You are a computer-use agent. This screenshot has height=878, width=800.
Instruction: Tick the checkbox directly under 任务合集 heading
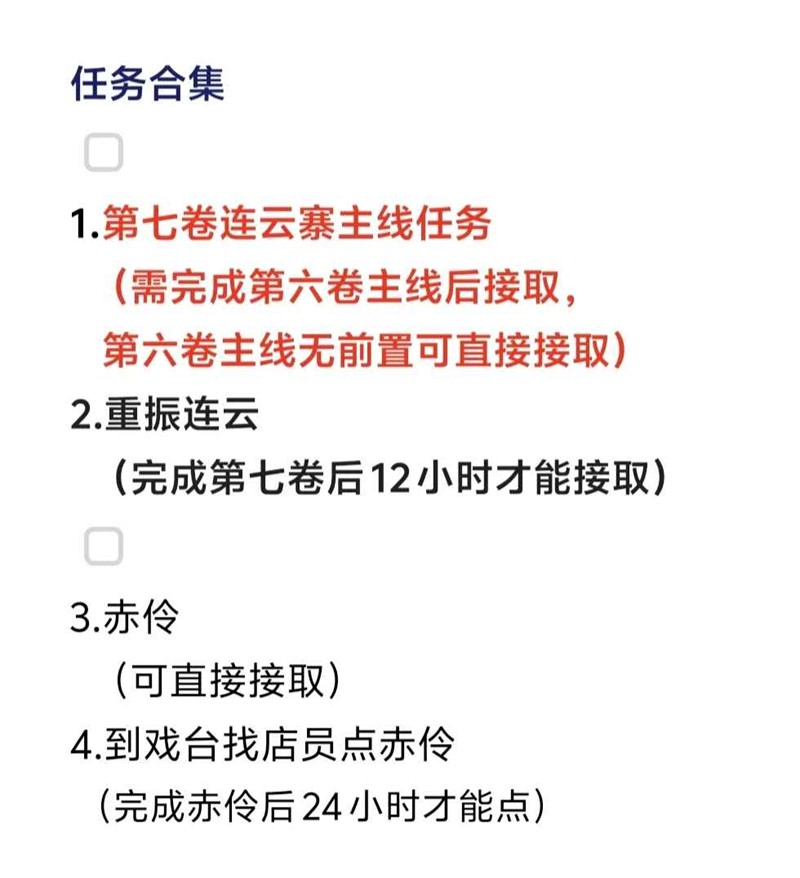pyautogui.click(x=104, y=153)
